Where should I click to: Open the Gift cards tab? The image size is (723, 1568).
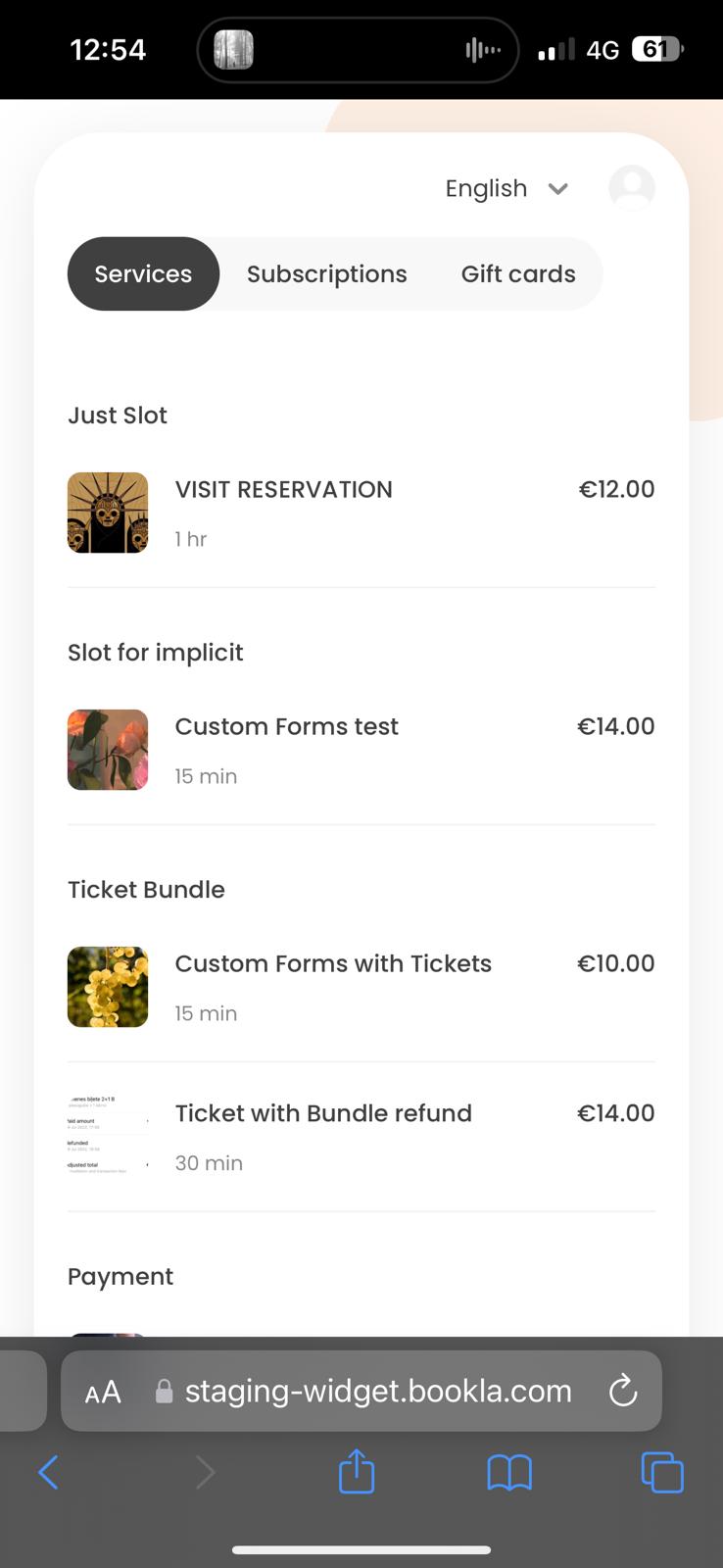518,273
